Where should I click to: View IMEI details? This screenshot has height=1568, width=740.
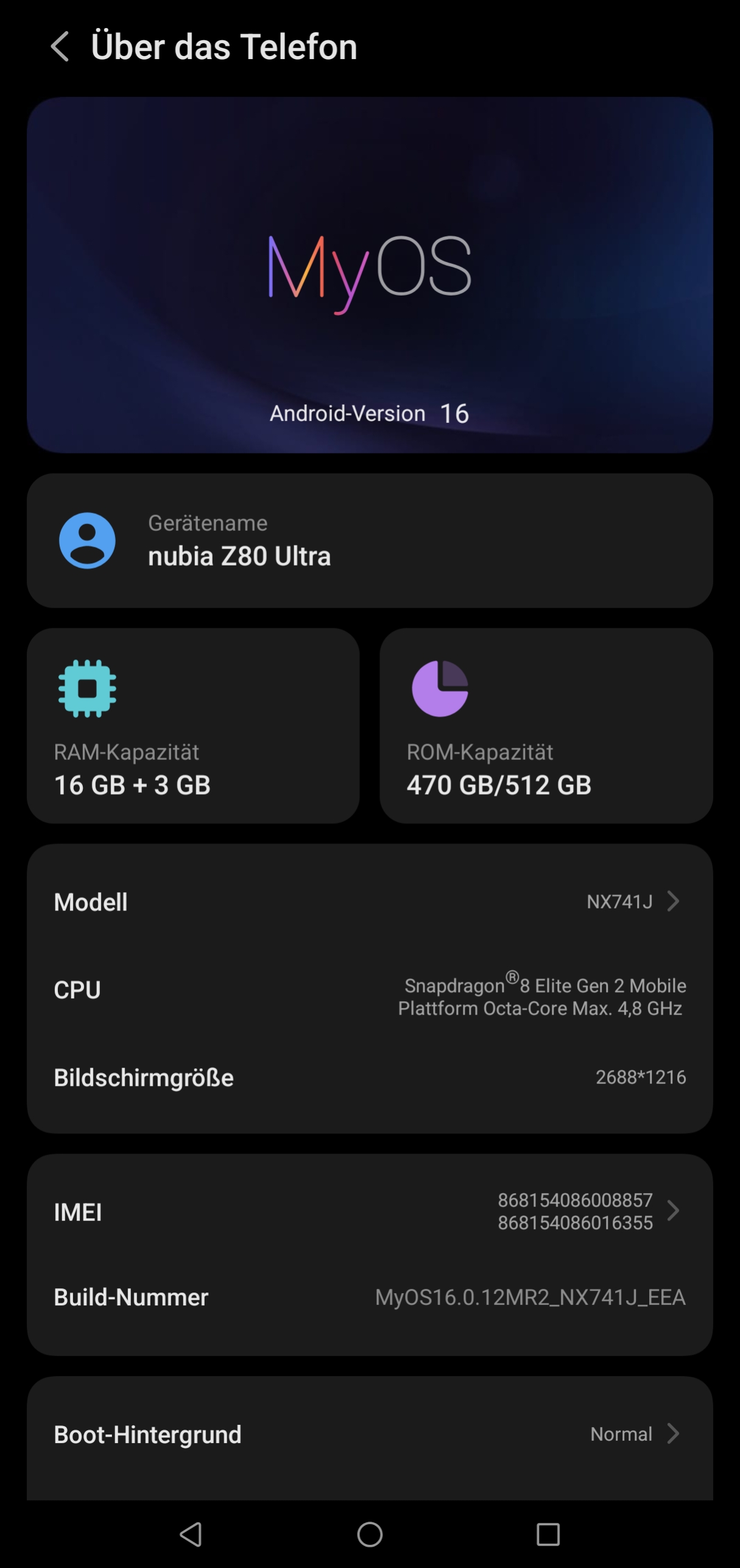[x=369, y=1211]
